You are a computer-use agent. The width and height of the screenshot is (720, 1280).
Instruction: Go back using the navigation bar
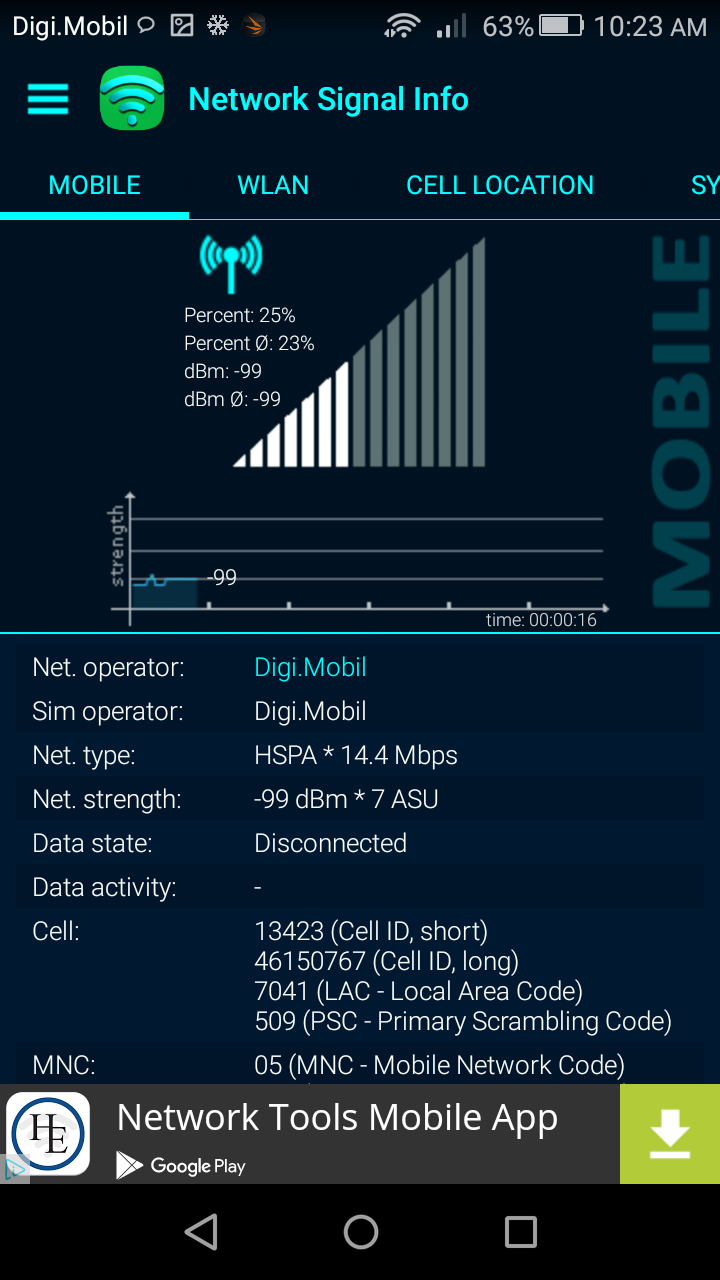(x=201, y=1232)
